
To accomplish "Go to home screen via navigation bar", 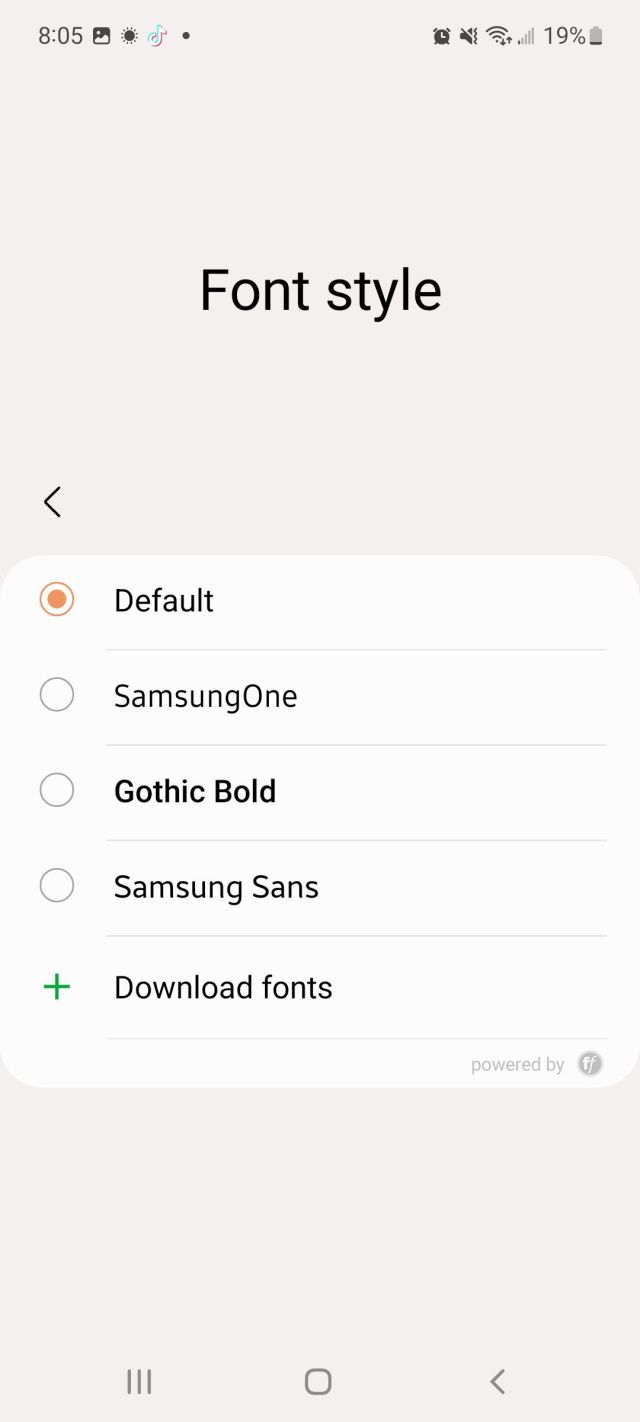I will [x=318, y=1382].
